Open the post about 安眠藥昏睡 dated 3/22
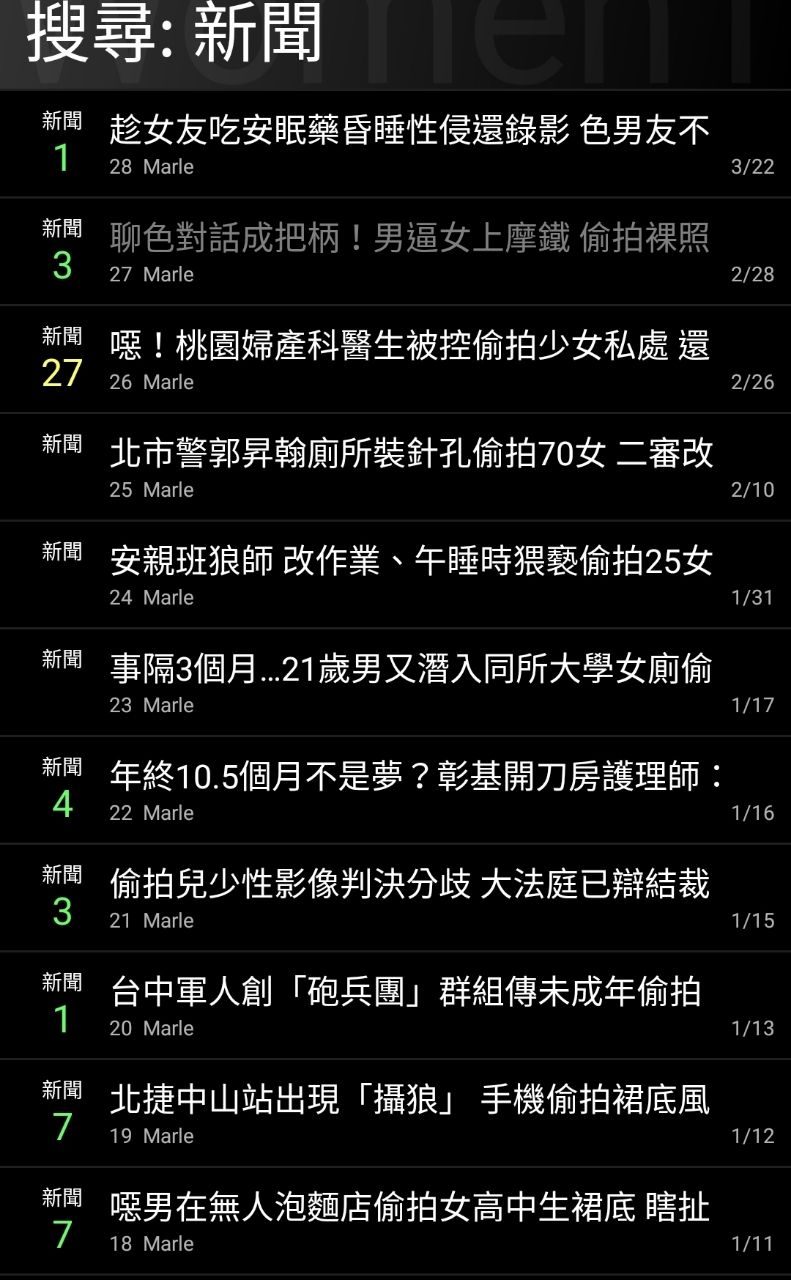This screenshot has width=791, height=1280. tap(410, 131)
